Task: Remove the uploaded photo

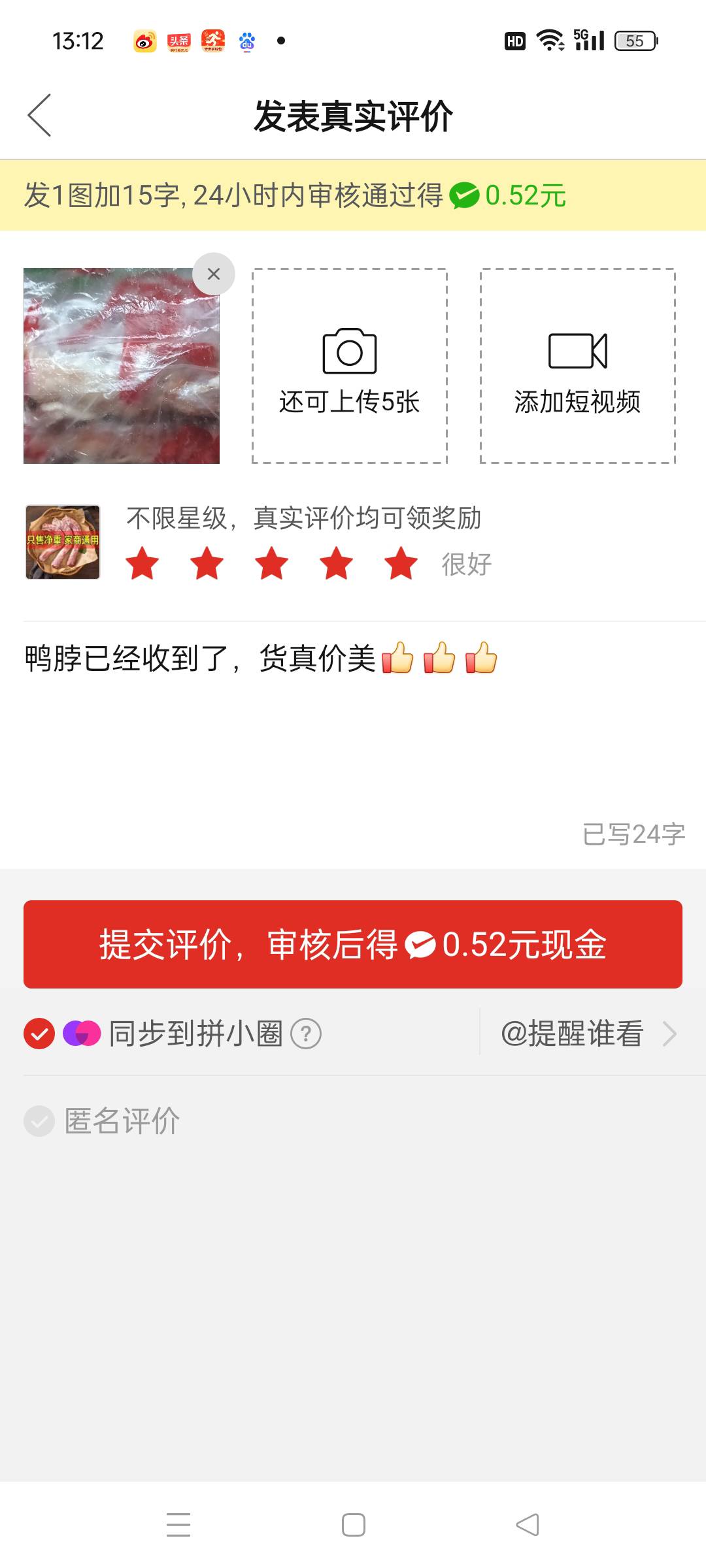Action: (213, 274)
